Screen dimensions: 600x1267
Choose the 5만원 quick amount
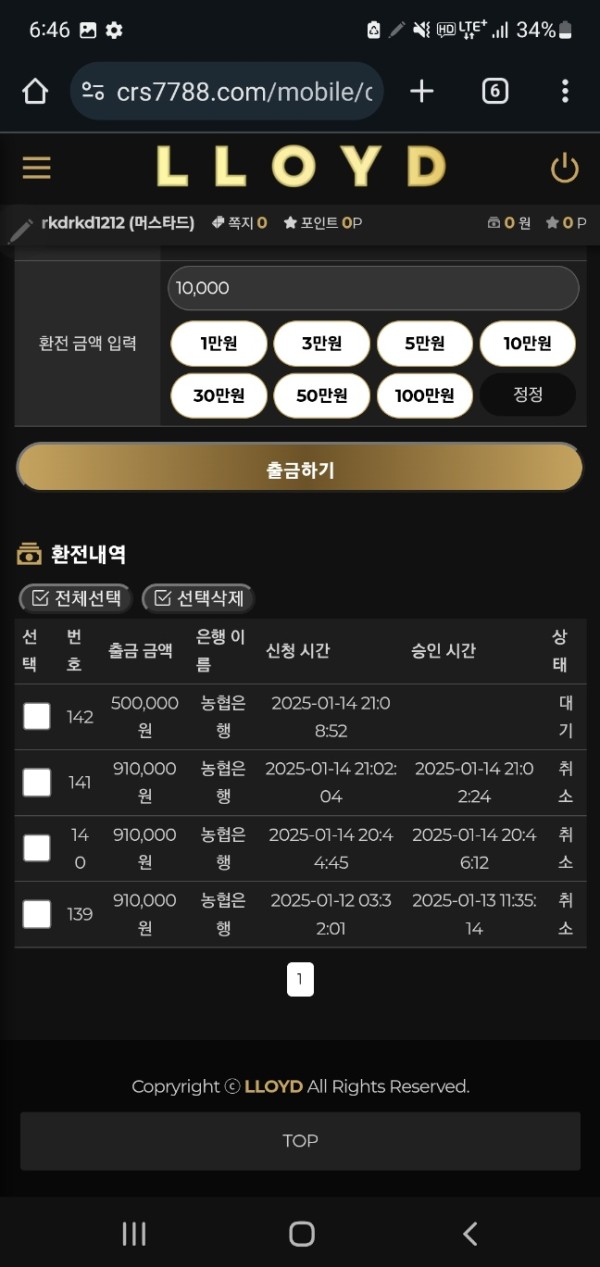coord(425,344)
